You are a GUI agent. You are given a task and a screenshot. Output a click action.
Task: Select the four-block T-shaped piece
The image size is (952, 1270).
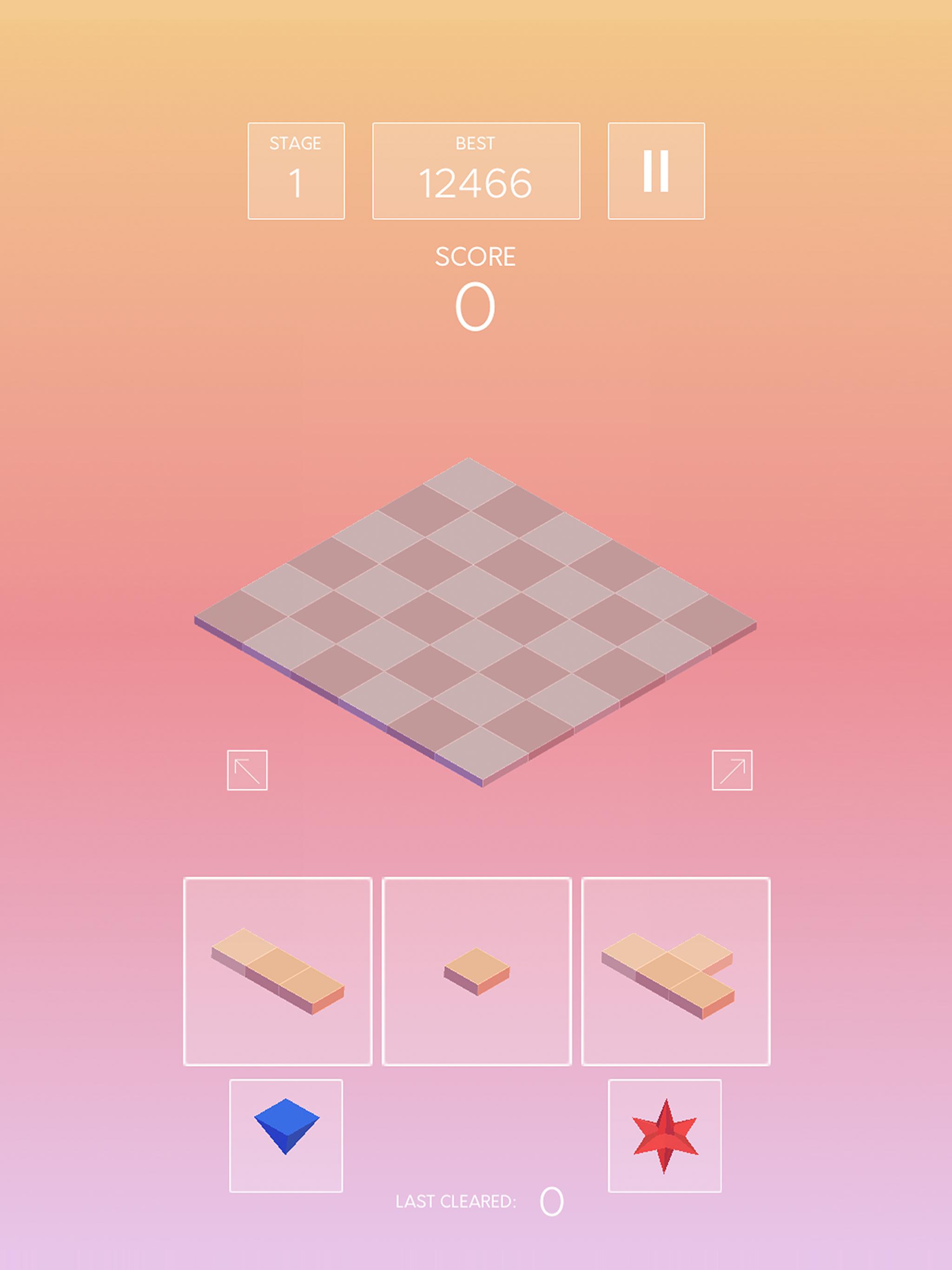[675, 970]
